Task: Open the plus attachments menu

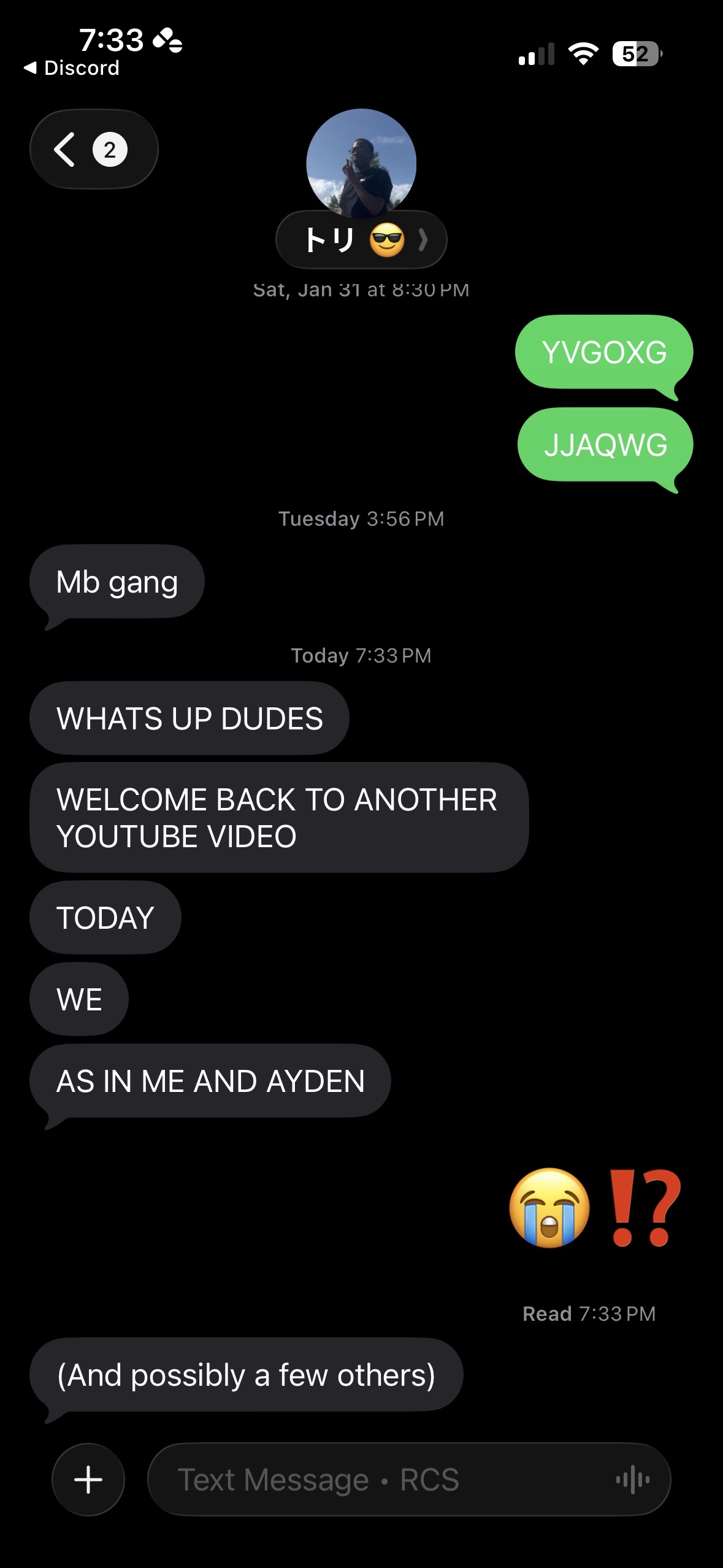Action: click(x=88, y=1479)
